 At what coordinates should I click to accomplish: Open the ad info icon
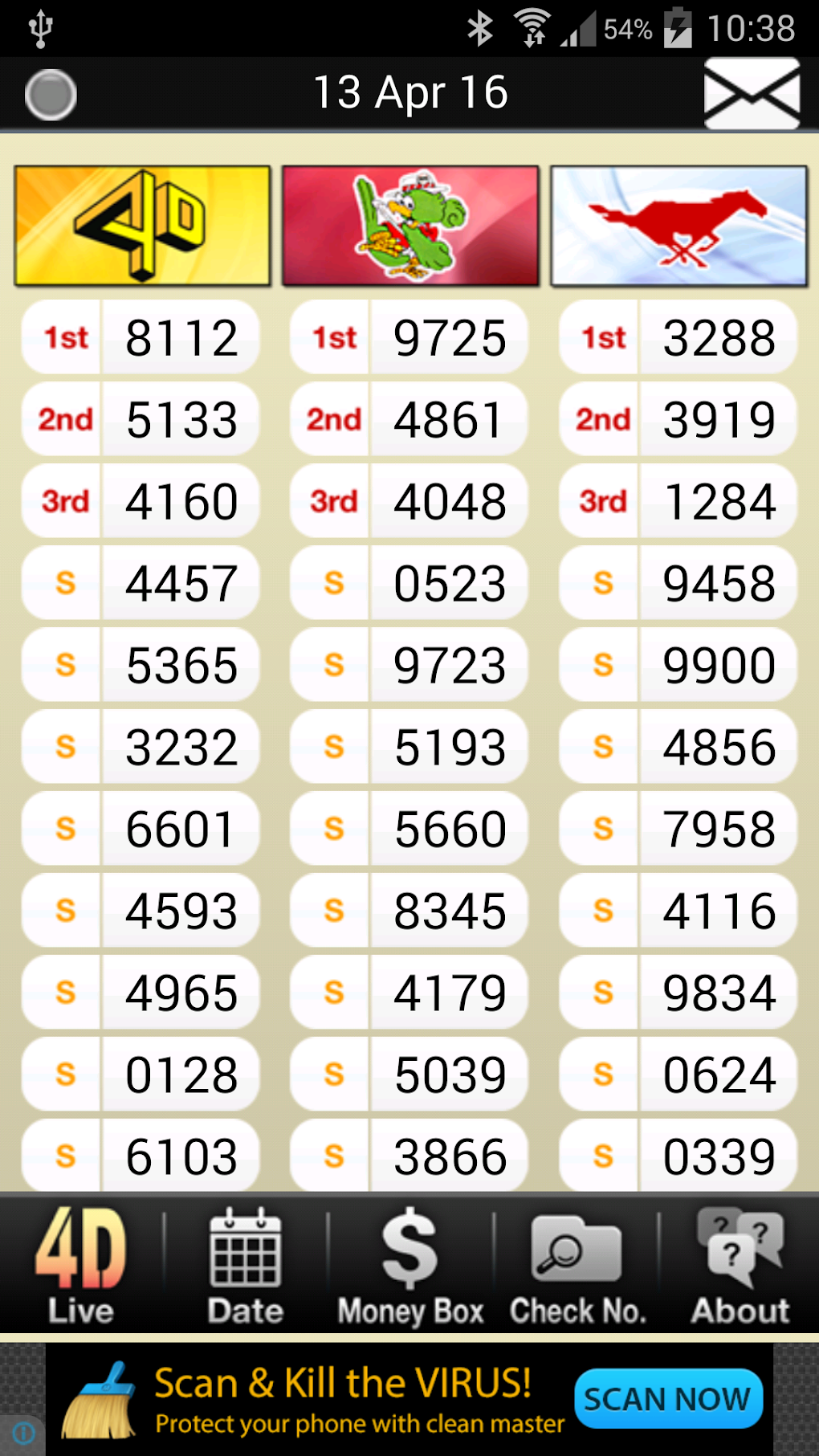(24, 1433)
